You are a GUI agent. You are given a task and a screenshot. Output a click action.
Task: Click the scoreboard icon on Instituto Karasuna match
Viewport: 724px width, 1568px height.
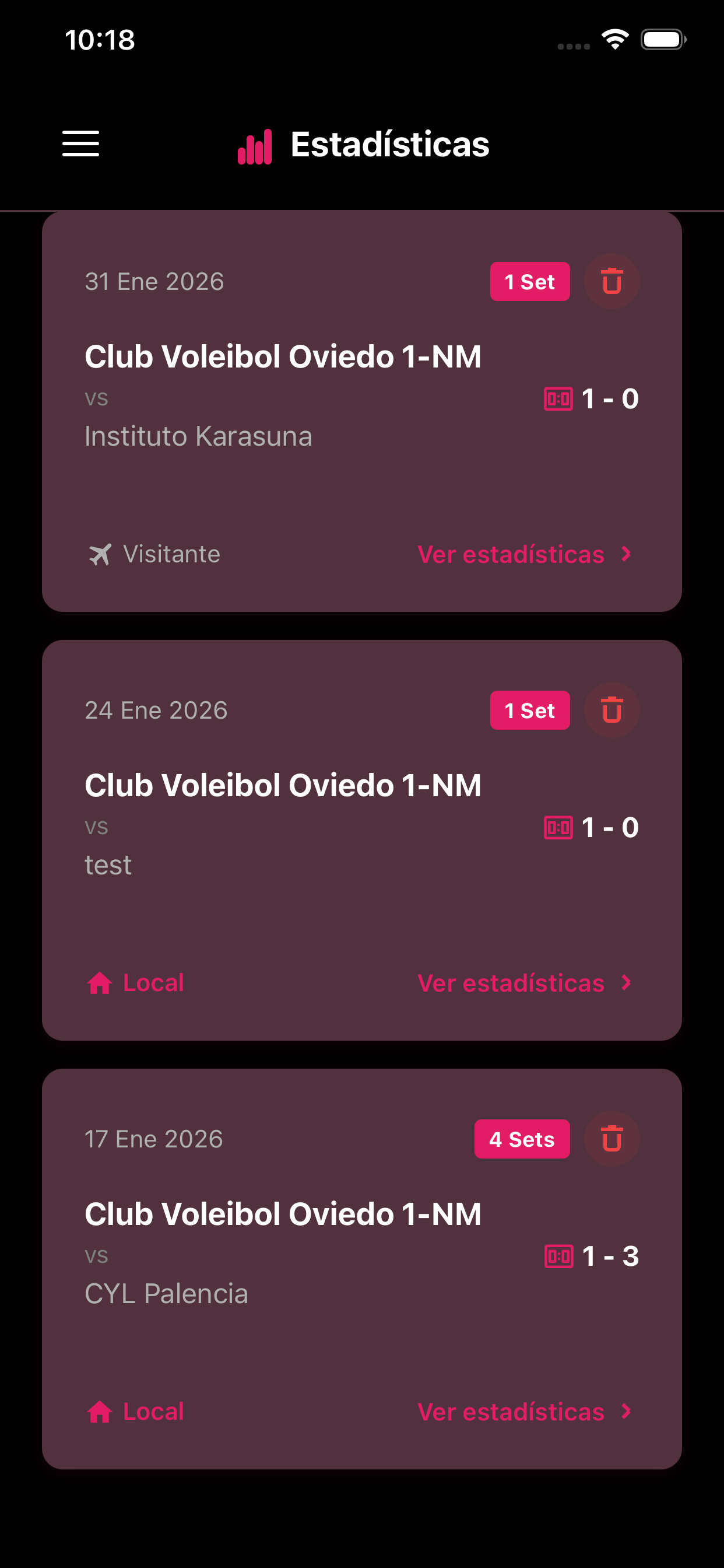[557, 398]
